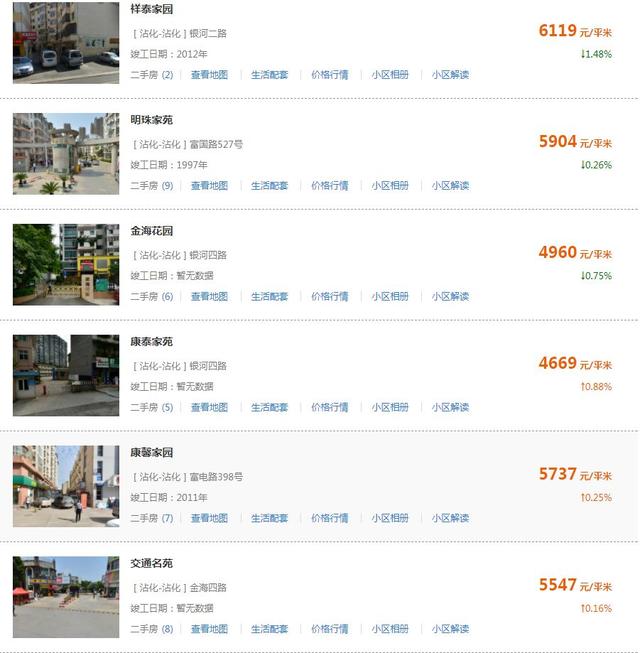Open 金海花园 community title link
The width and height of the screenshot is (640, 653).
pyautogui.click(x=151, y=231)
